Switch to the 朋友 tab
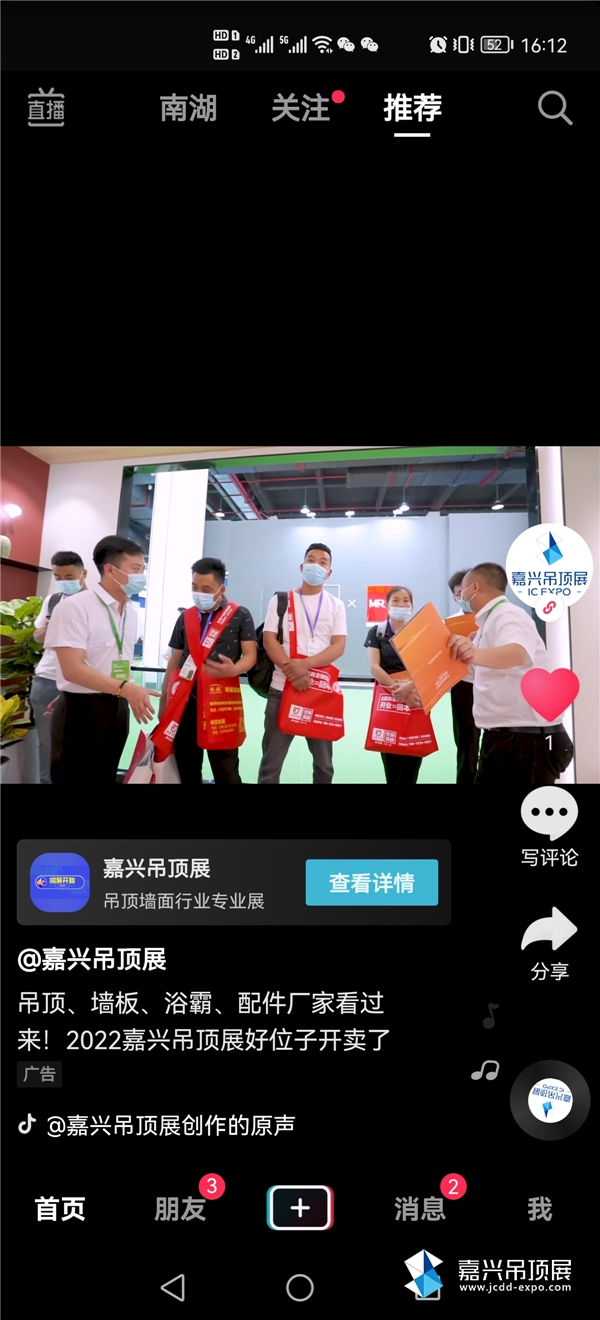The height and width of the screenshot is (1320, 600). point(180,1209)
